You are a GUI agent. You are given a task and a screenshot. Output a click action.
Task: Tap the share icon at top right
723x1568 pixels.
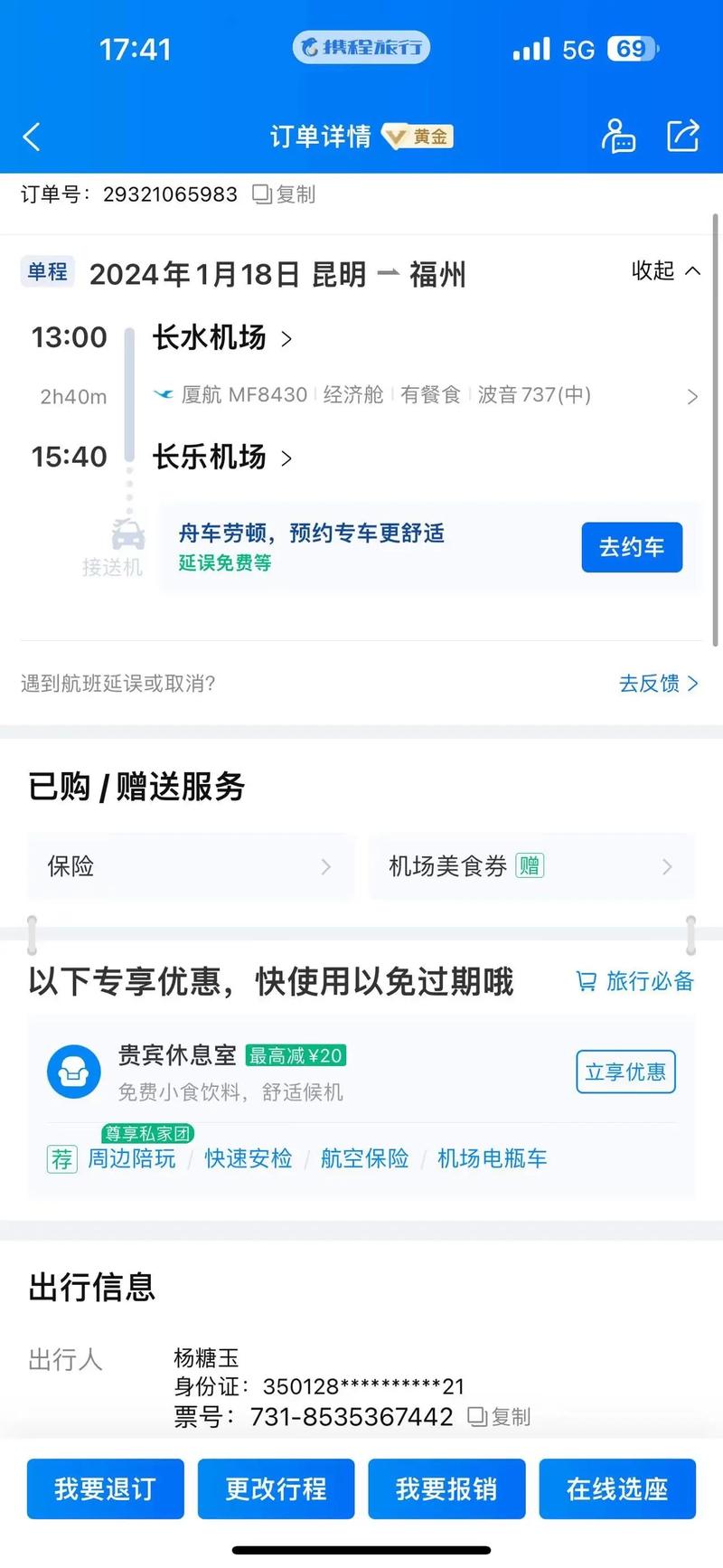coord(683,136)
